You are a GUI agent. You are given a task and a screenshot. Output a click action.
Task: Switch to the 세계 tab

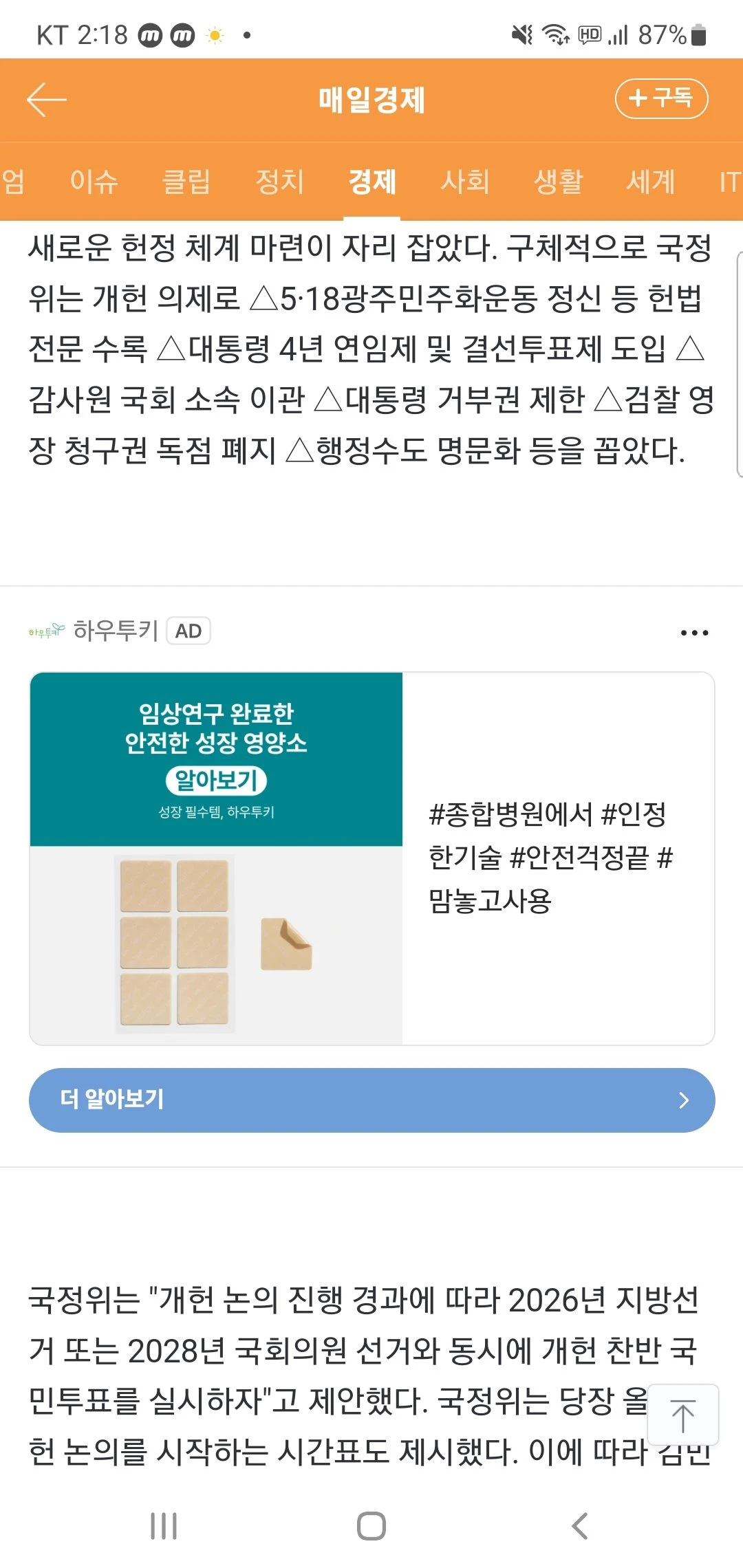point(650,182)
